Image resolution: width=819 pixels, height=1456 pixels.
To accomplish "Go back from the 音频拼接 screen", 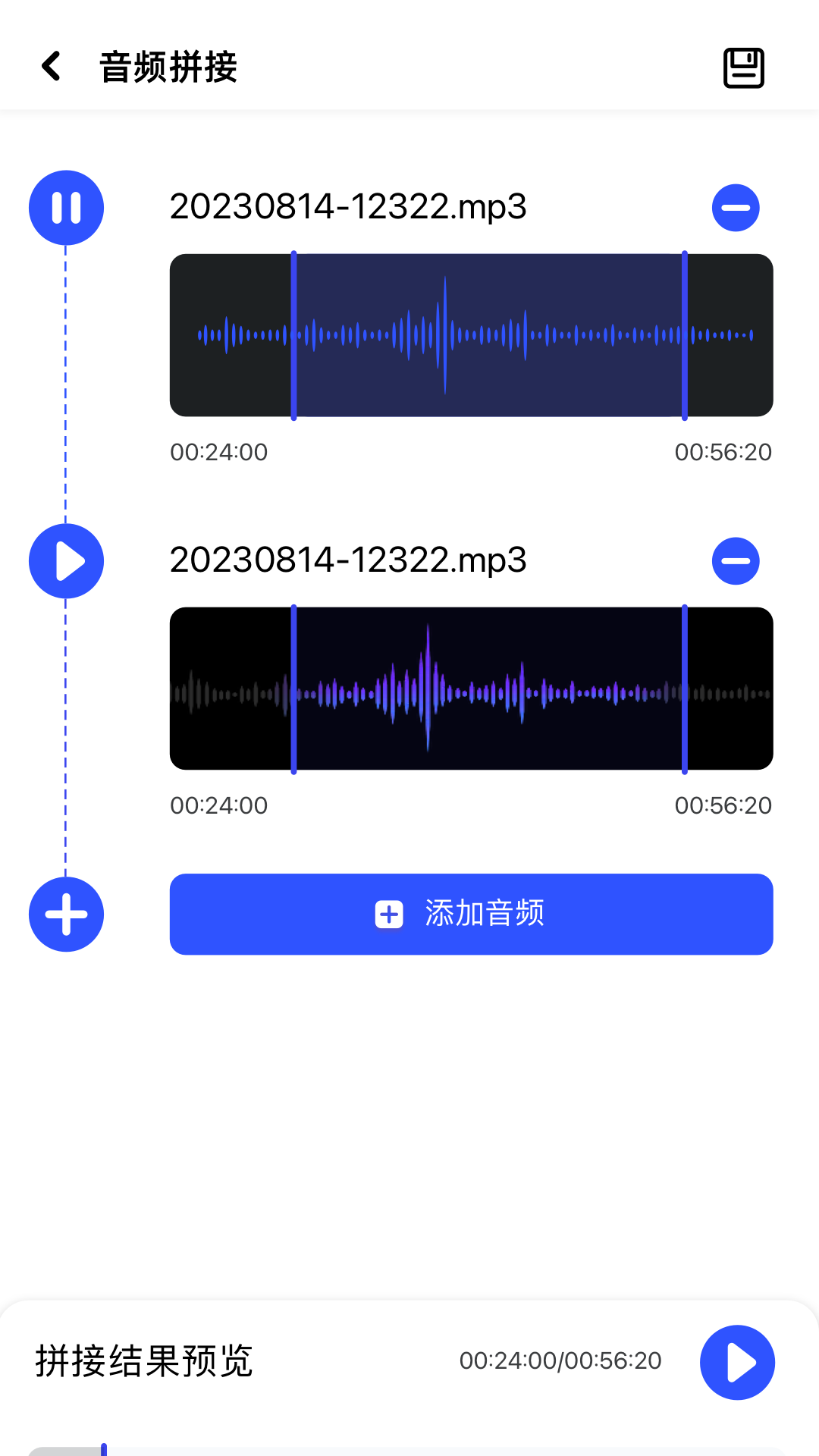I will click(x=52, y=67).
